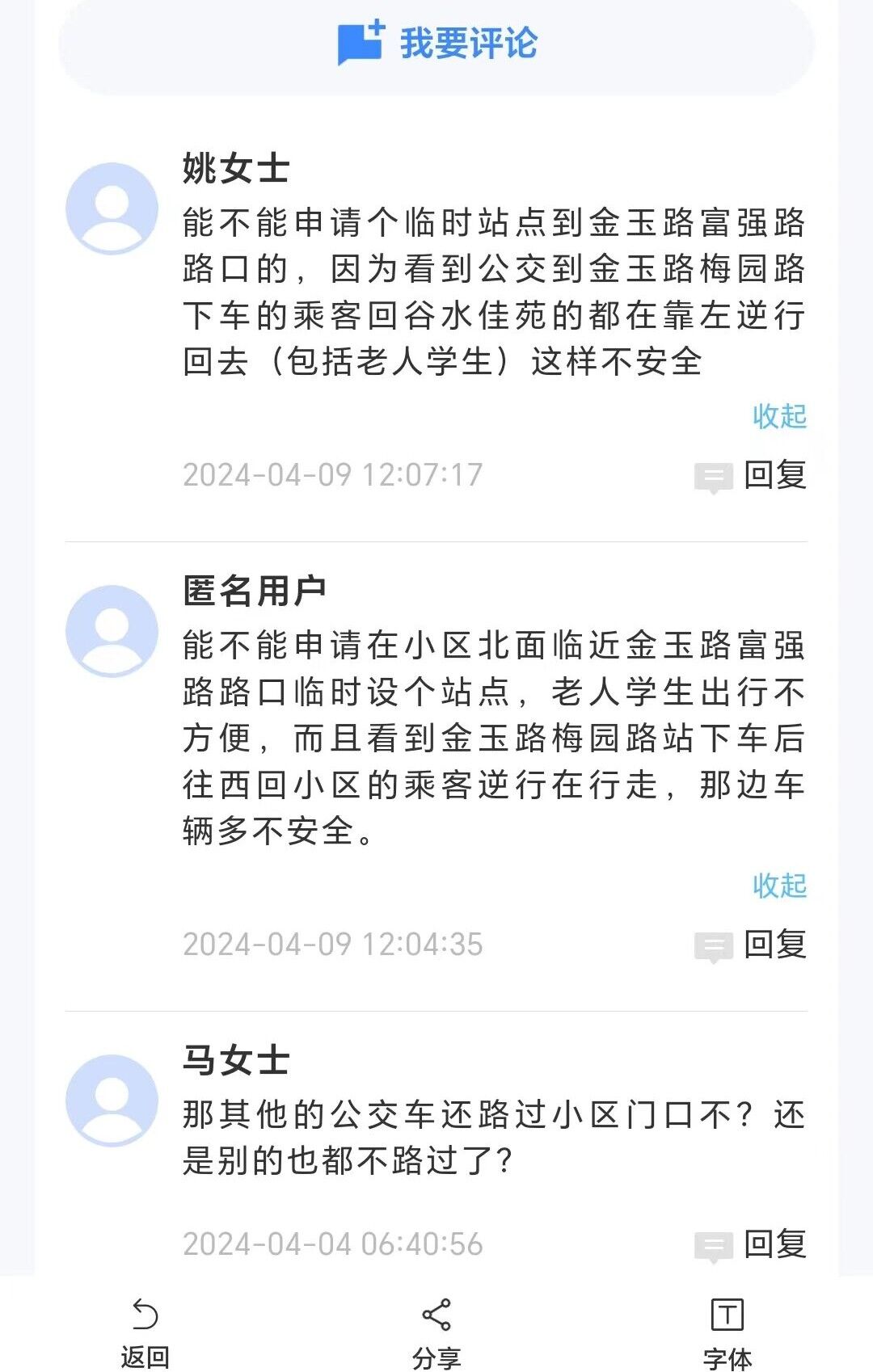Image resolution: width=873 pixels, height=1372 pixels.
Task: Tap 我要评论 to write a comment
Action: pos(436,44)
